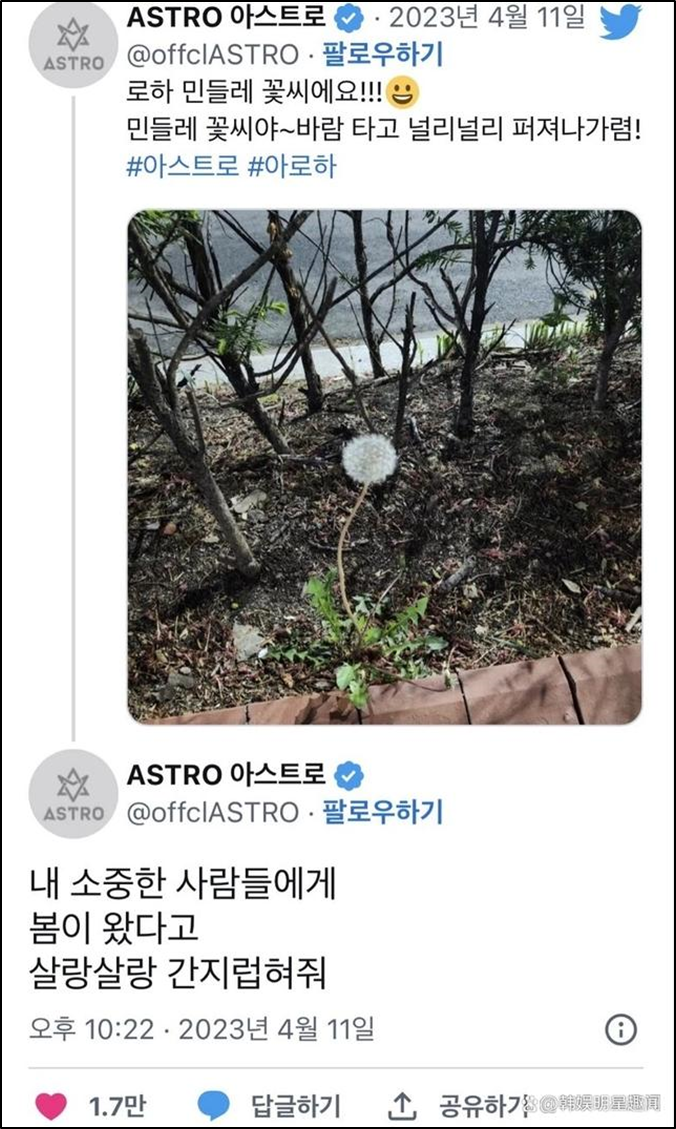Open the #아스트로 hashtag
Image resolution: width=676 pixels, height=1129 pixels.
[183, 166]
